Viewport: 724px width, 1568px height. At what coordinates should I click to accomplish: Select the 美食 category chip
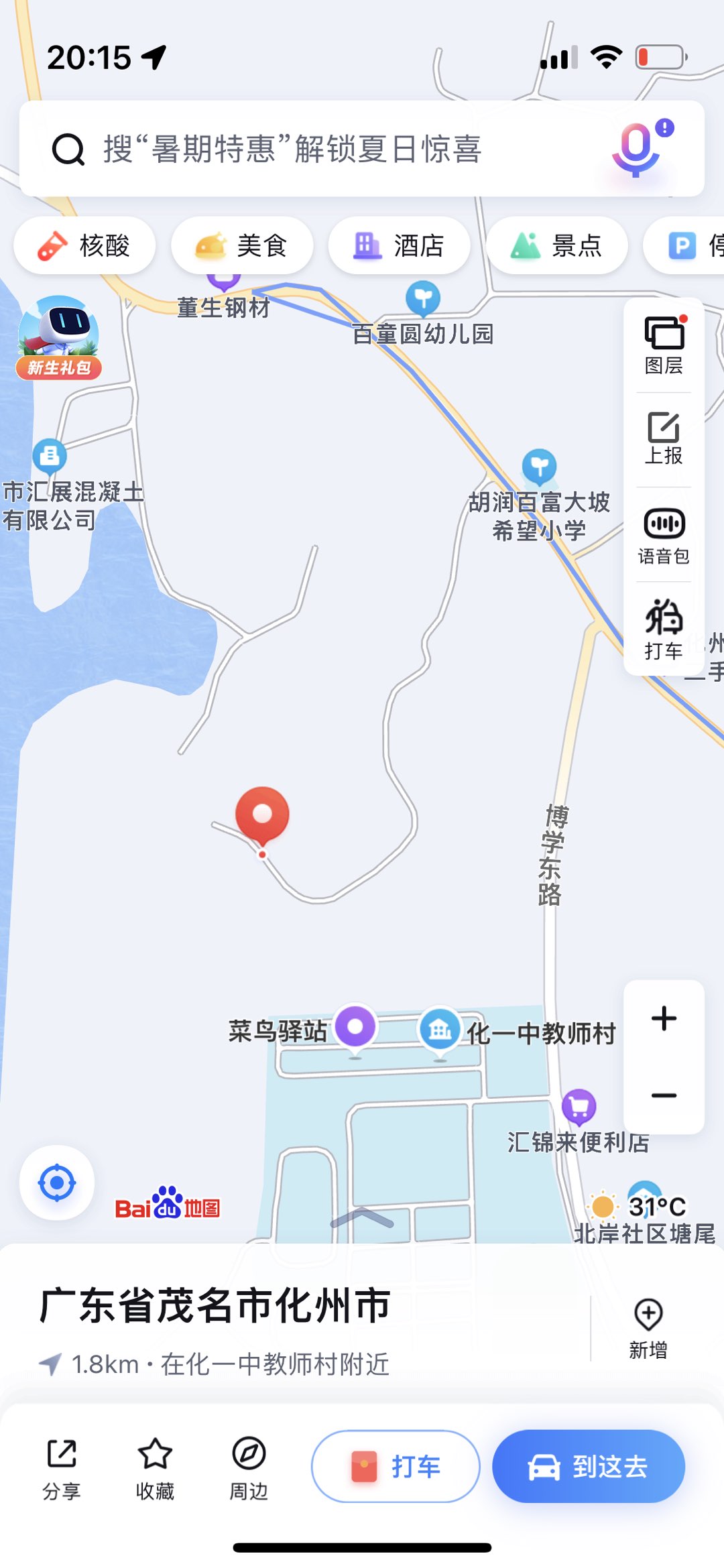[242, 245]
